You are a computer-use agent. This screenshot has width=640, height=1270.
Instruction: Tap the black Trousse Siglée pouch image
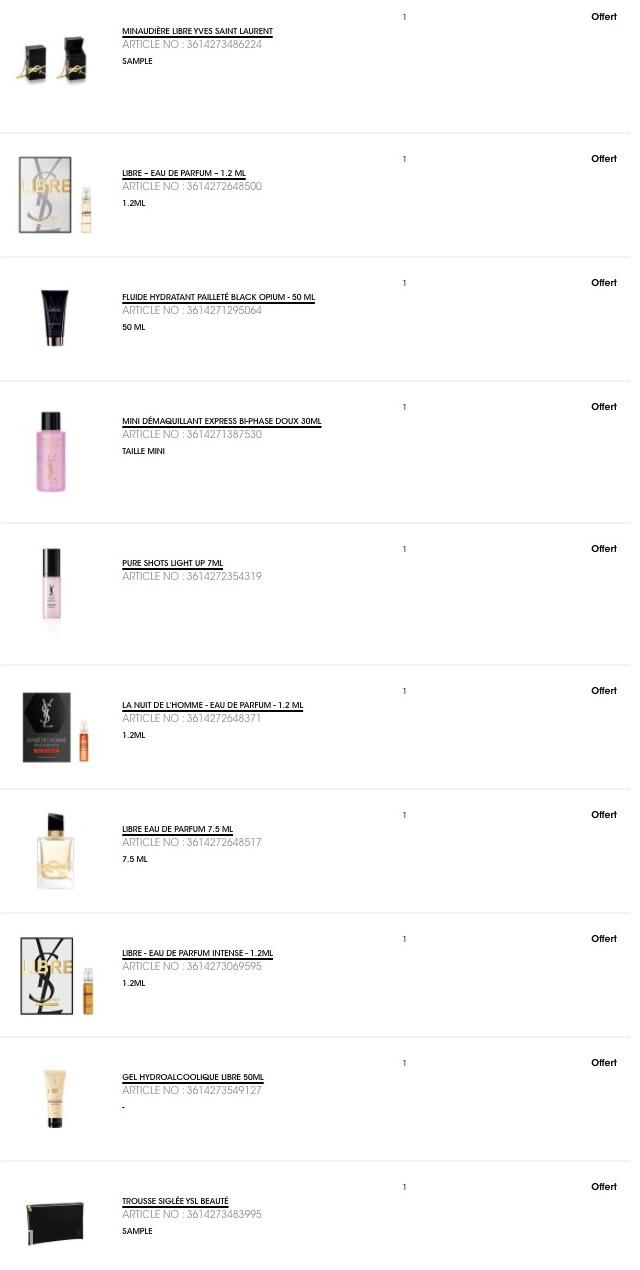(54, 1221)
